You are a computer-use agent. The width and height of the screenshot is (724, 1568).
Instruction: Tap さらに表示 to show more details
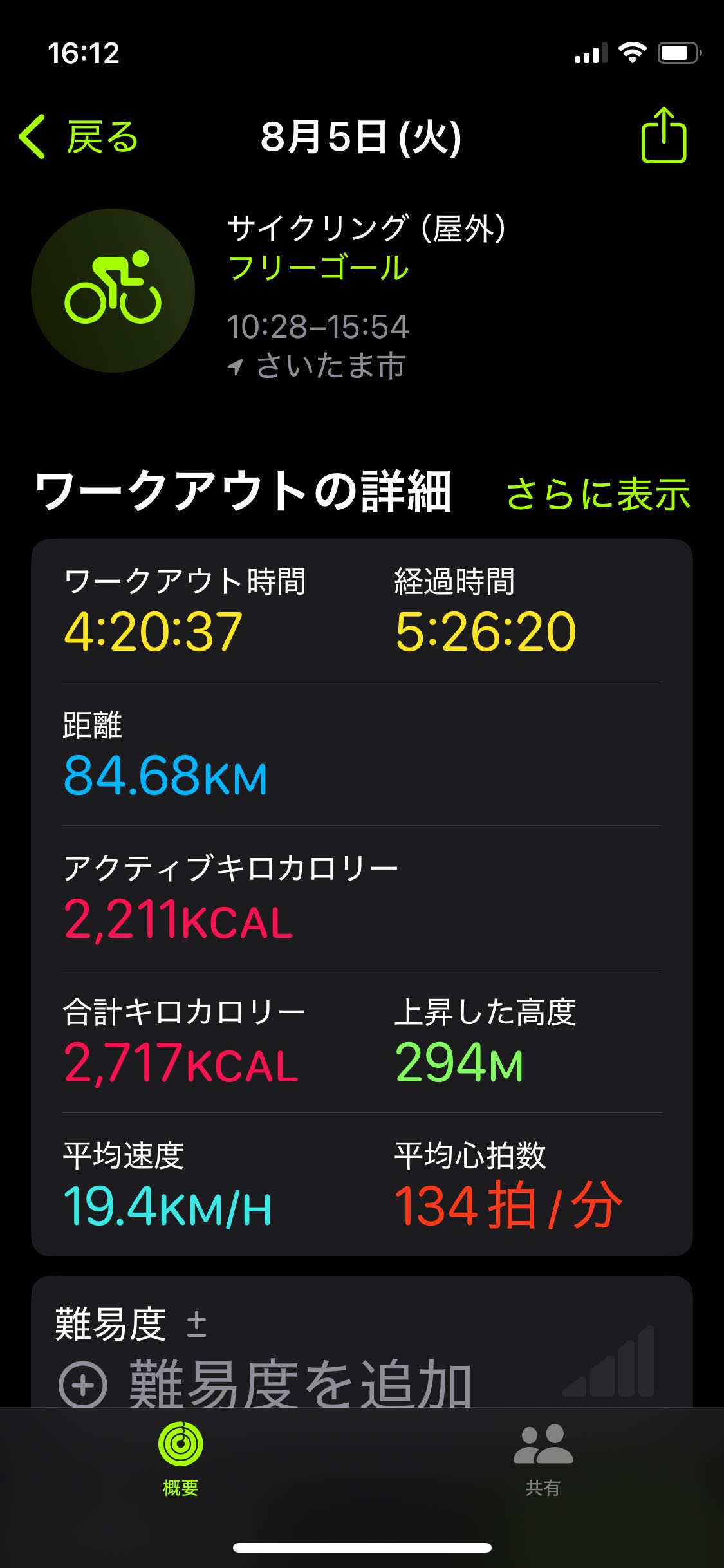pyautogui.click(x=598, y=494)
